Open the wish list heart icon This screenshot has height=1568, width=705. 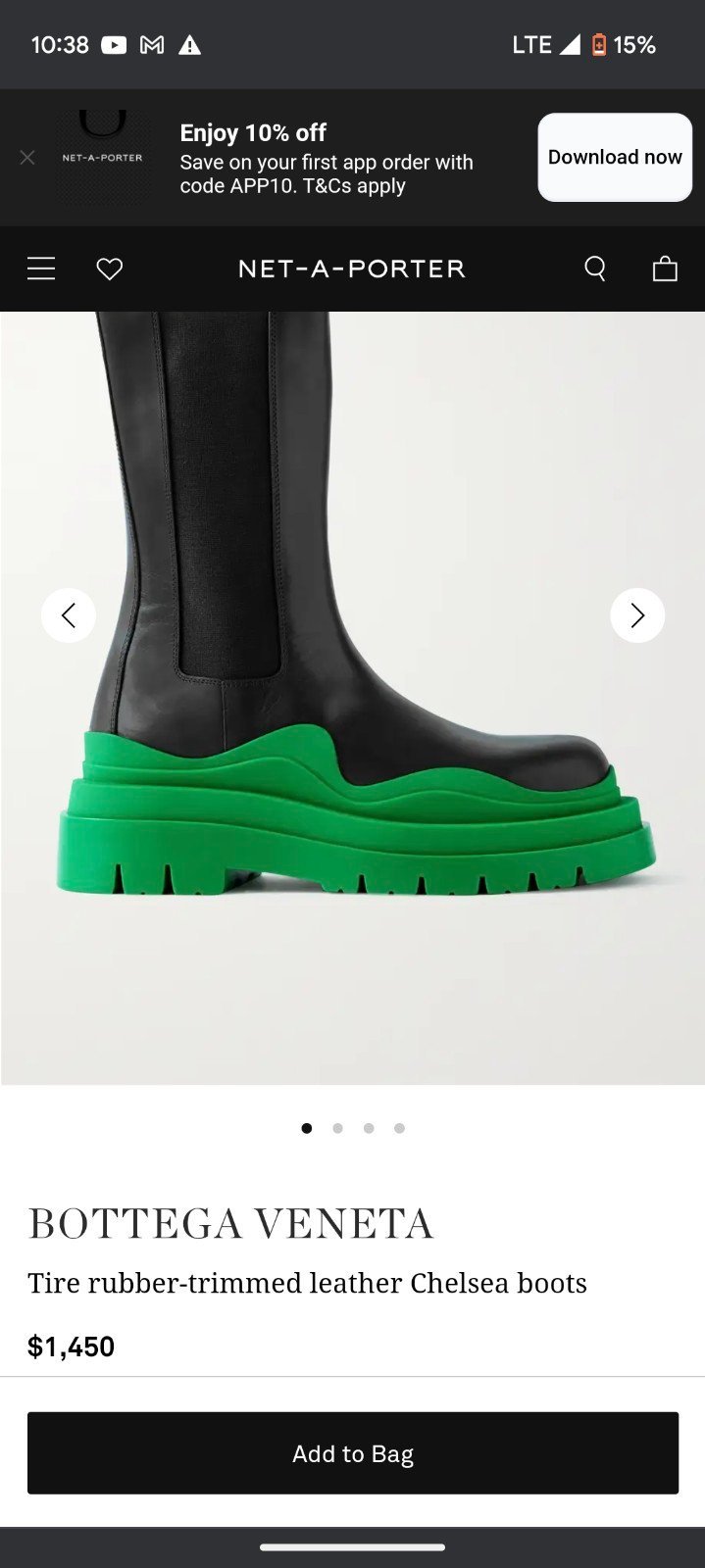(110, 269)
